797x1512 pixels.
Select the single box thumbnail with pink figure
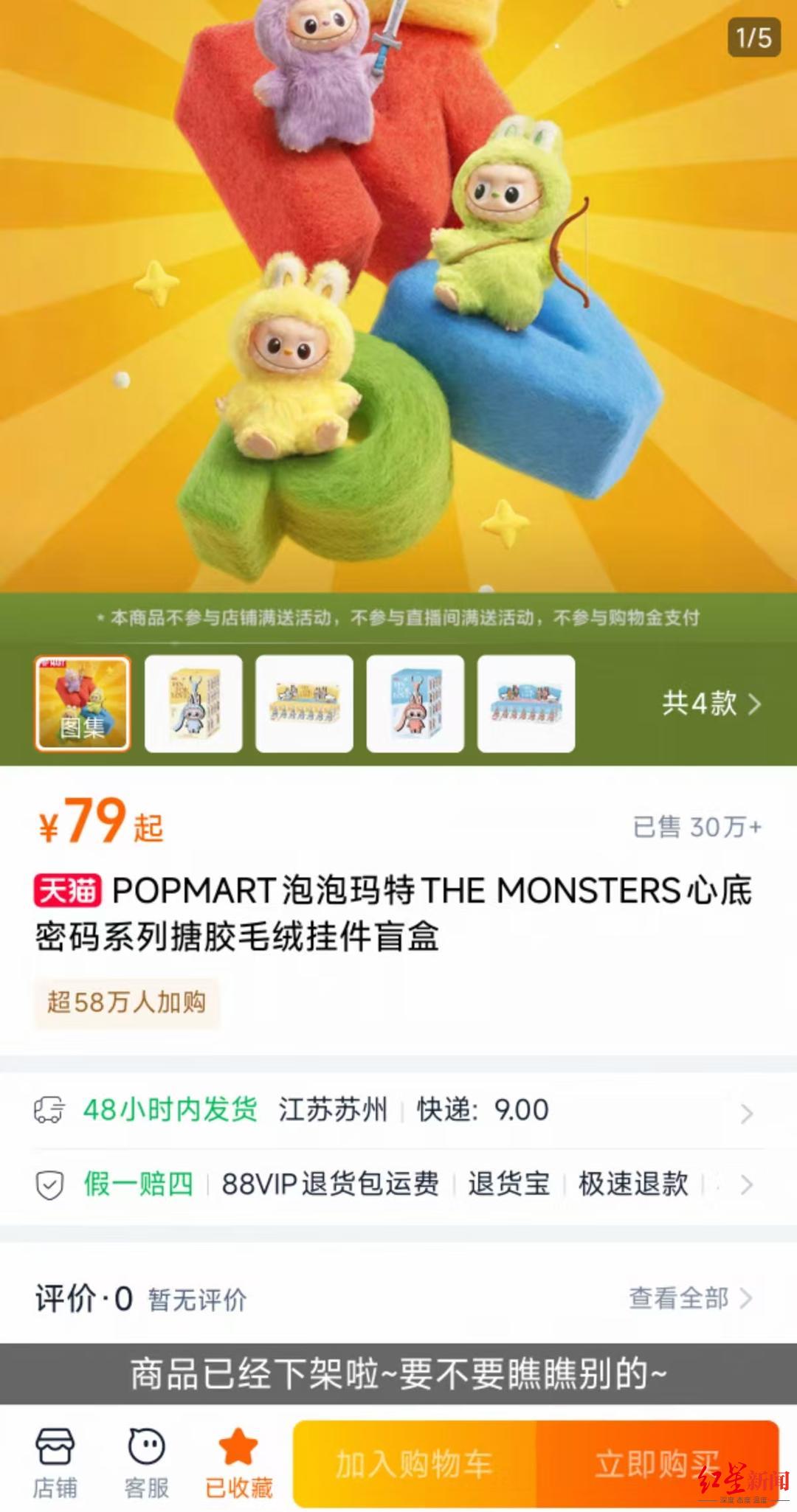click(x=415, y=704)
